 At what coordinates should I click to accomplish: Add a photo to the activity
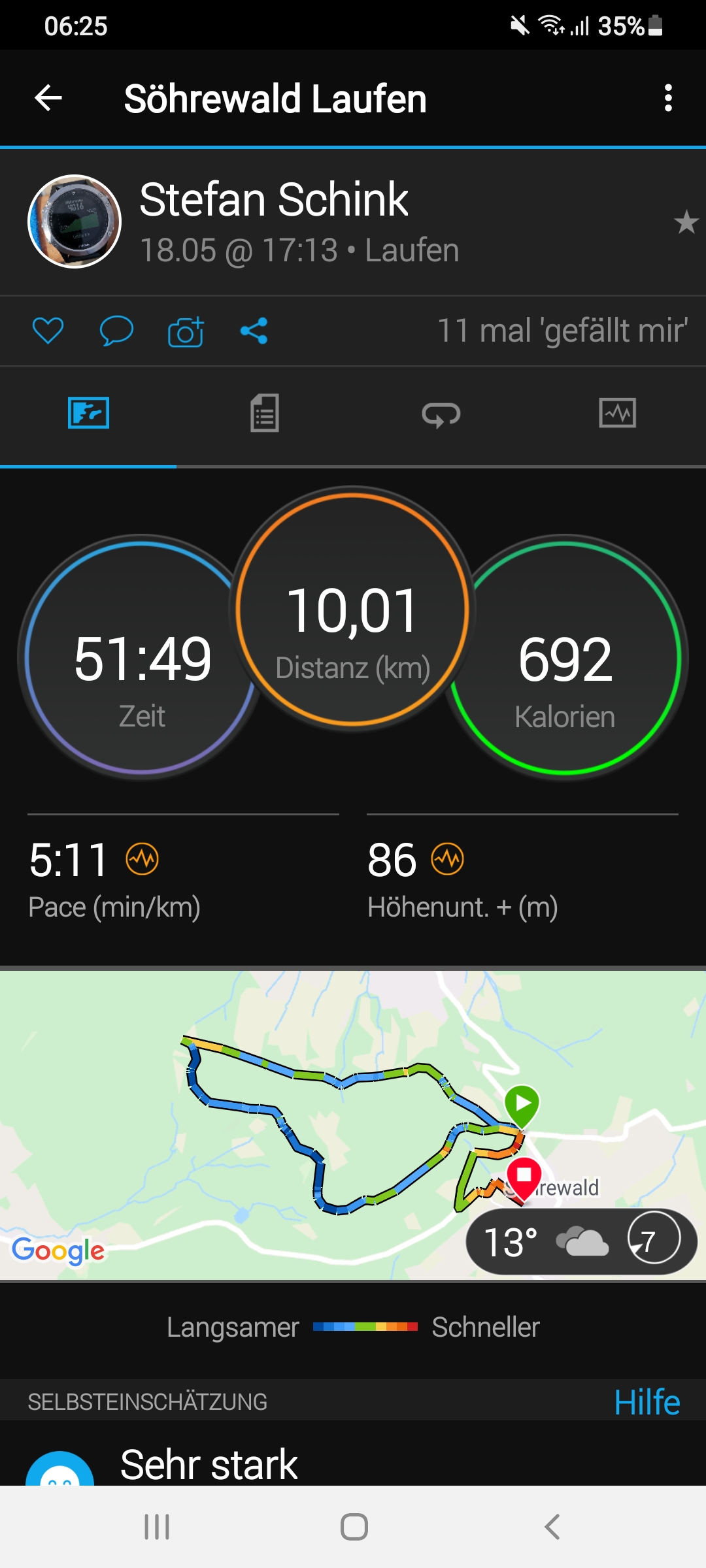(x=186, y=332)
